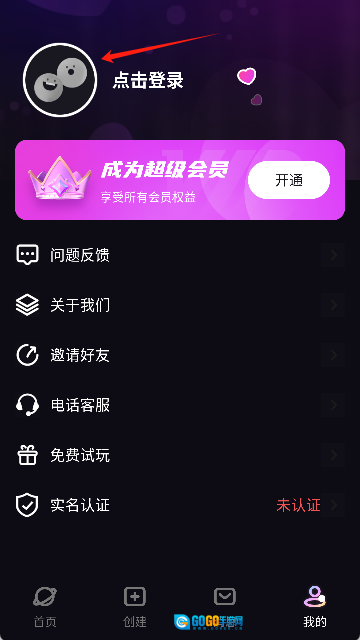
Task: Tap 开通 to become a super member
Action: click(x=289, y=180)
